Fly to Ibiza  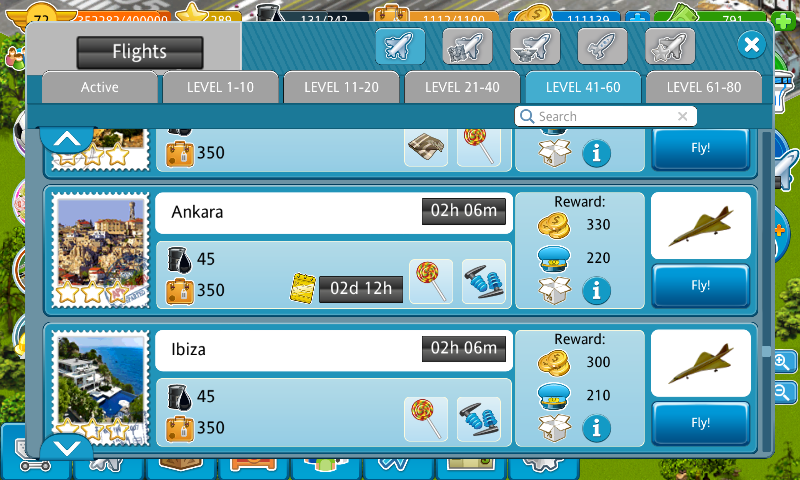[x=700, y=423]
